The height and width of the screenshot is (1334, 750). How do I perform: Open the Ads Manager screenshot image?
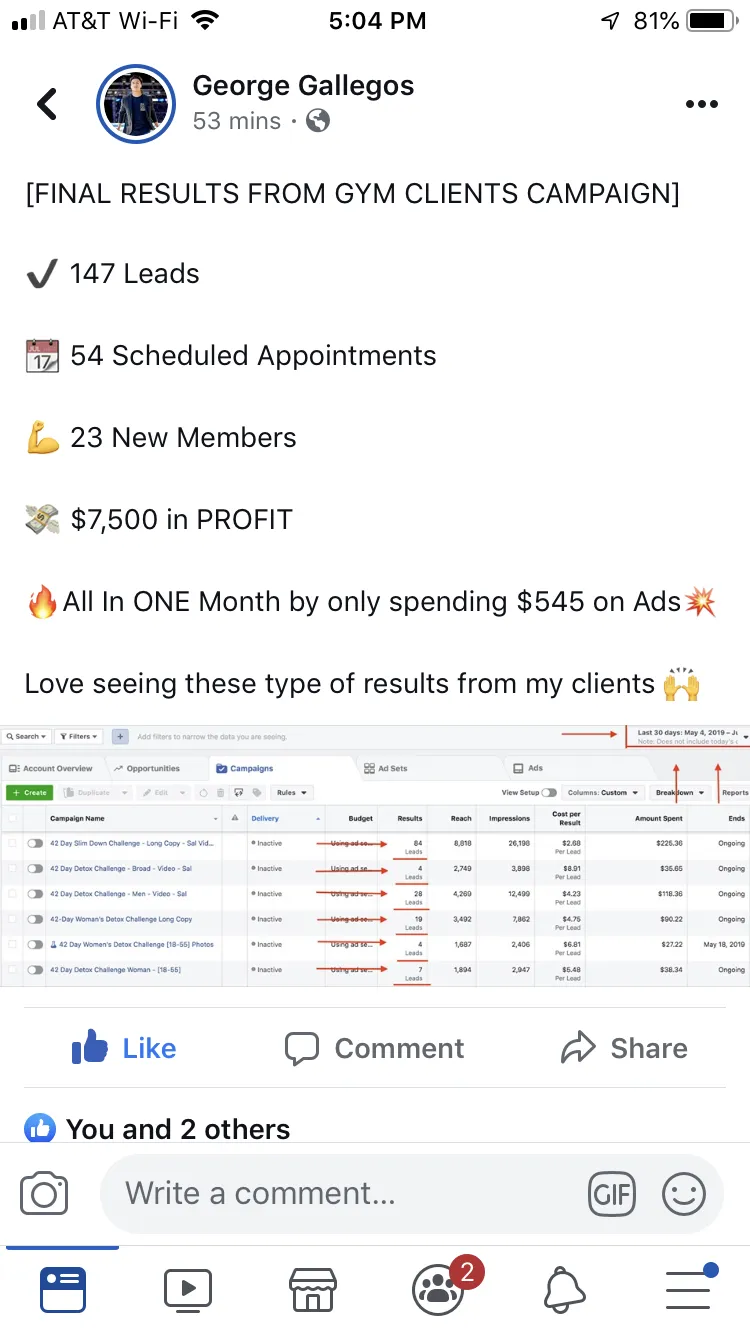(x=375, y=857)
